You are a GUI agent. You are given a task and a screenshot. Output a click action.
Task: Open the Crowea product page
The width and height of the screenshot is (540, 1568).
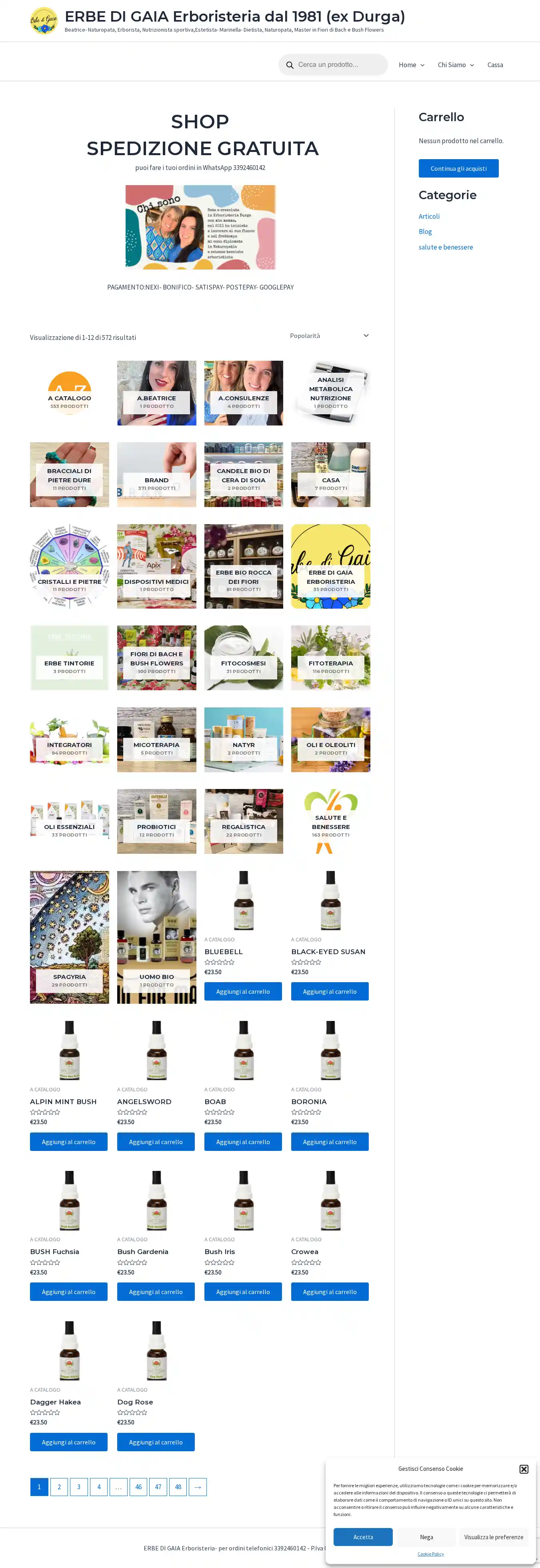(304, 1251)
